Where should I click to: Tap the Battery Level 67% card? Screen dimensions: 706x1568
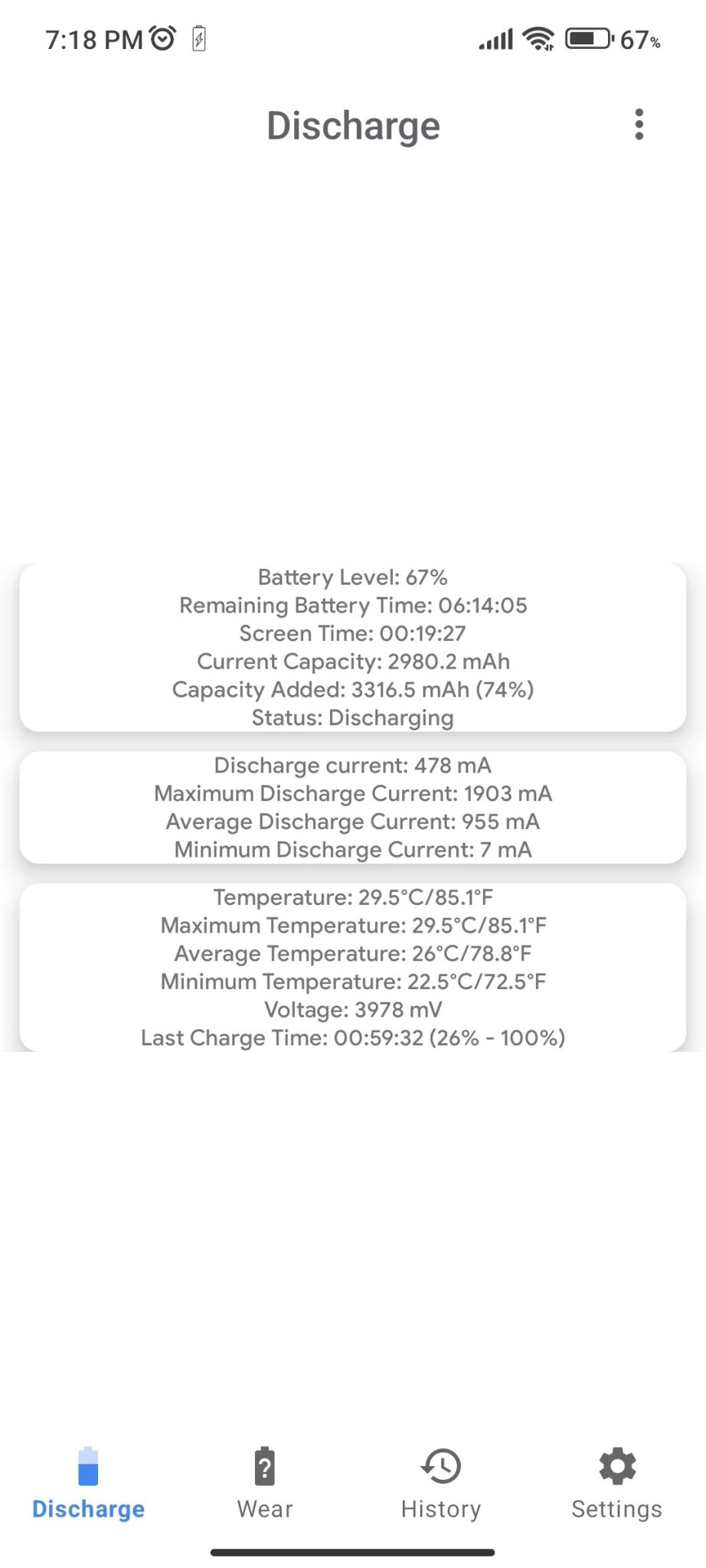click(x=353, y=647)
